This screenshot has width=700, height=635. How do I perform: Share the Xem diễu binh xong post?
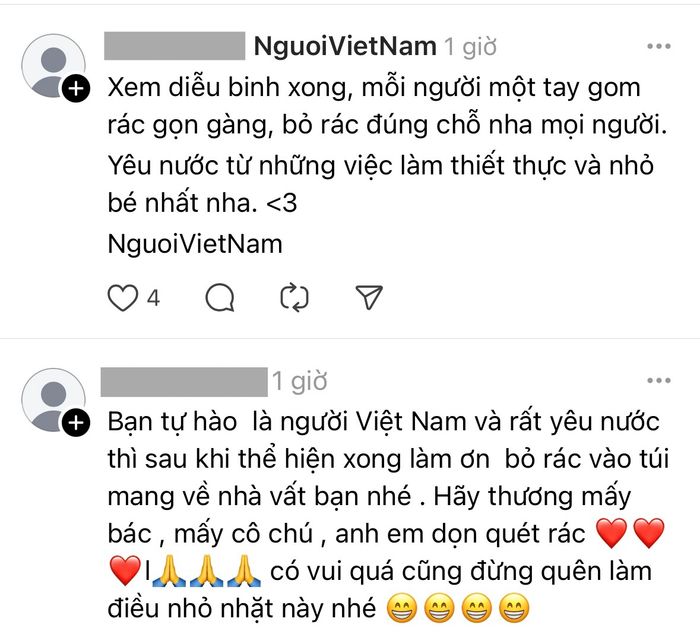369,297
